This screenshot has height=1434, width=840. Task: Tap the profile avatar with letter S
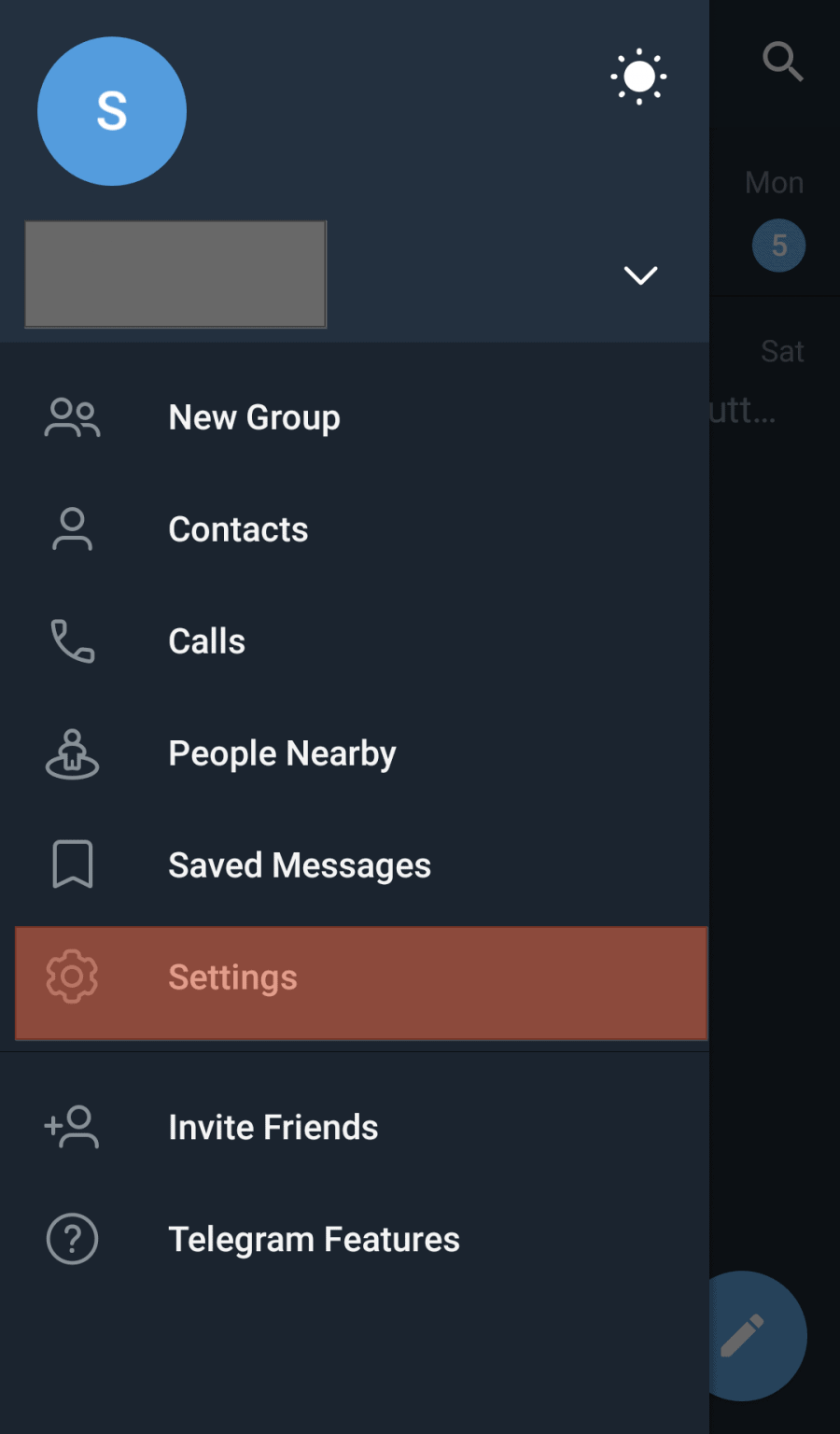[111, 110]
